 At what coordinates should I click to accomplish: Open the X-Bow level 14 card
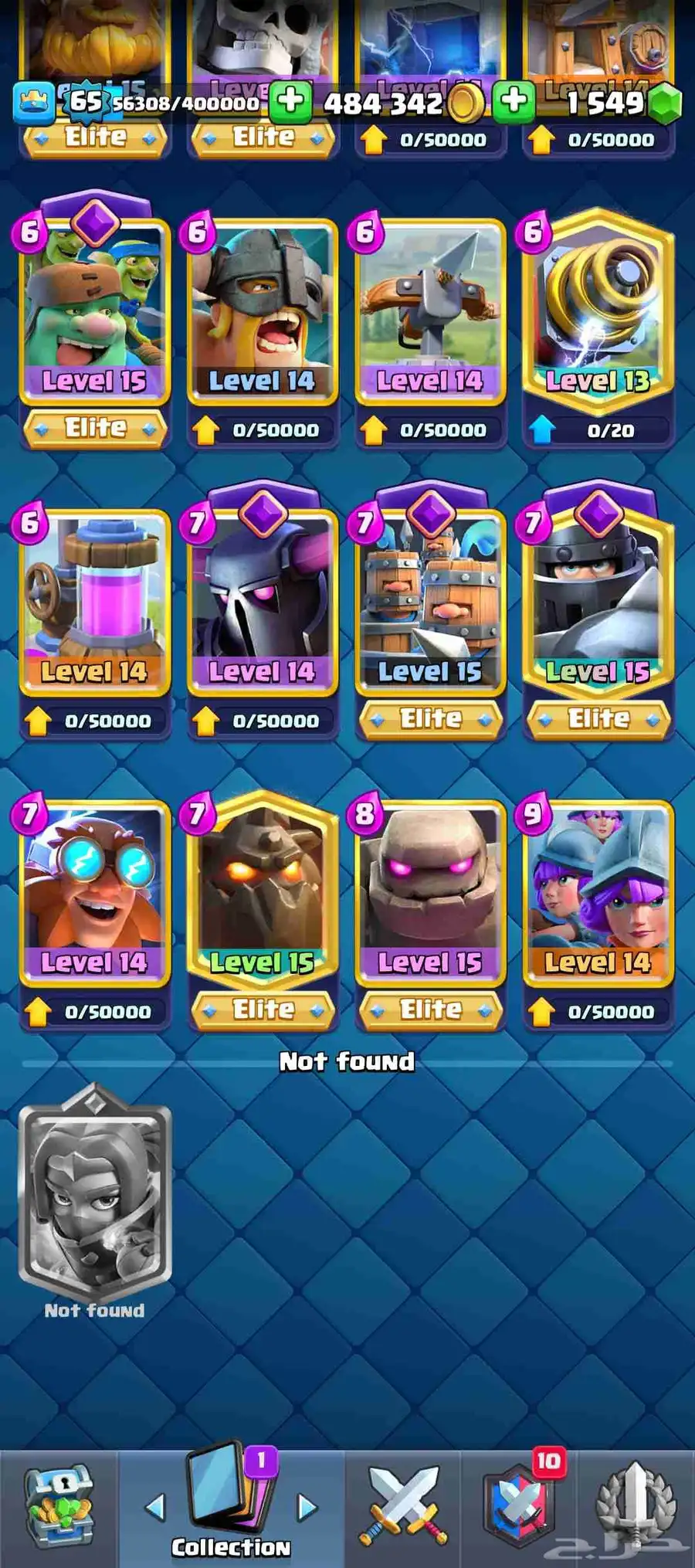pyautogui.click(x=430, y=311)
